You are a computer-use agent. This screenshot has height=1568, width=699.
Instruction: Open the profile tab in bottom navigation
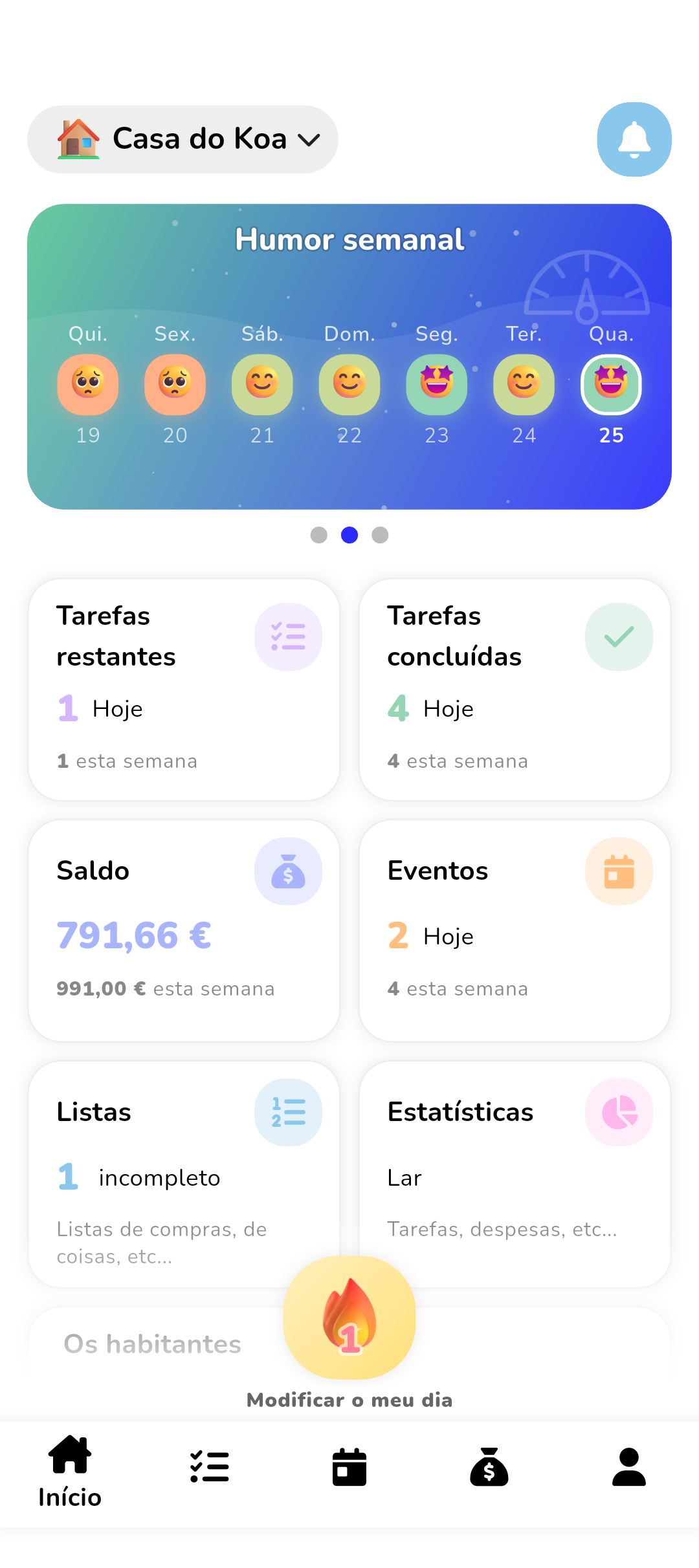628,1466
